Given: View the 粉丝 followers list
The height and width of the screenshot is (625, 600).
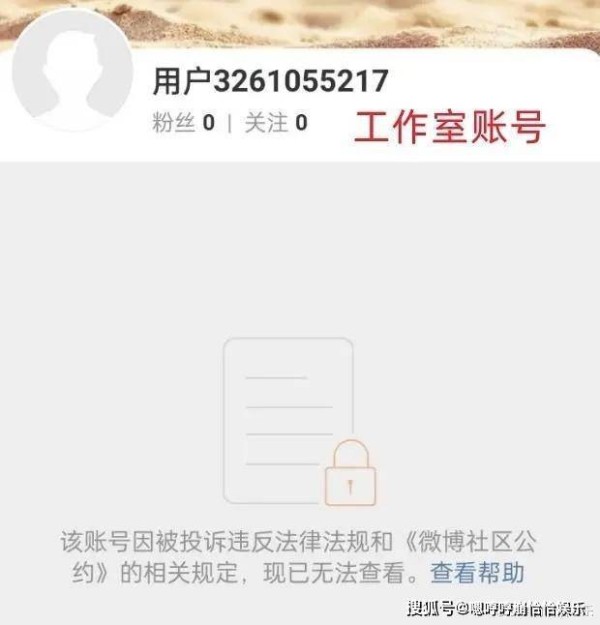Looking at the screenshot, I should [x=183, y=124].
